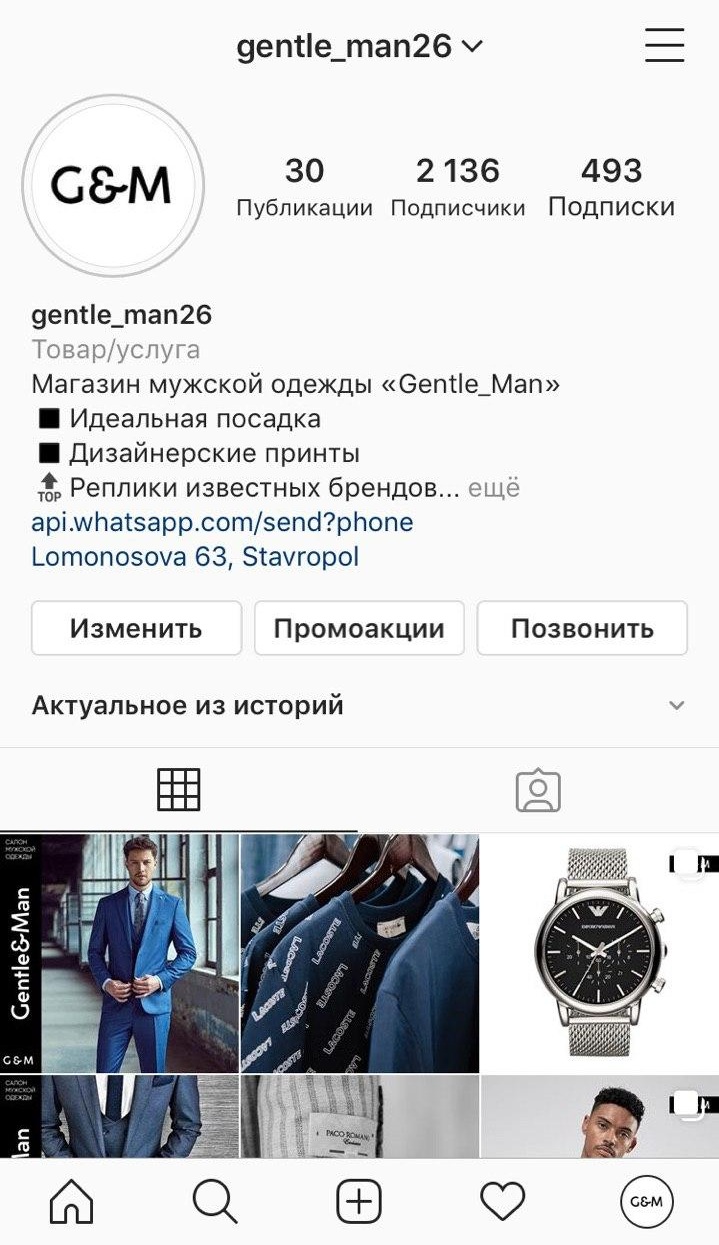The height and width of the screenshot is (1245, 719).
Task: Open the api.whatsapp.com link
Action: pos(222,522)
